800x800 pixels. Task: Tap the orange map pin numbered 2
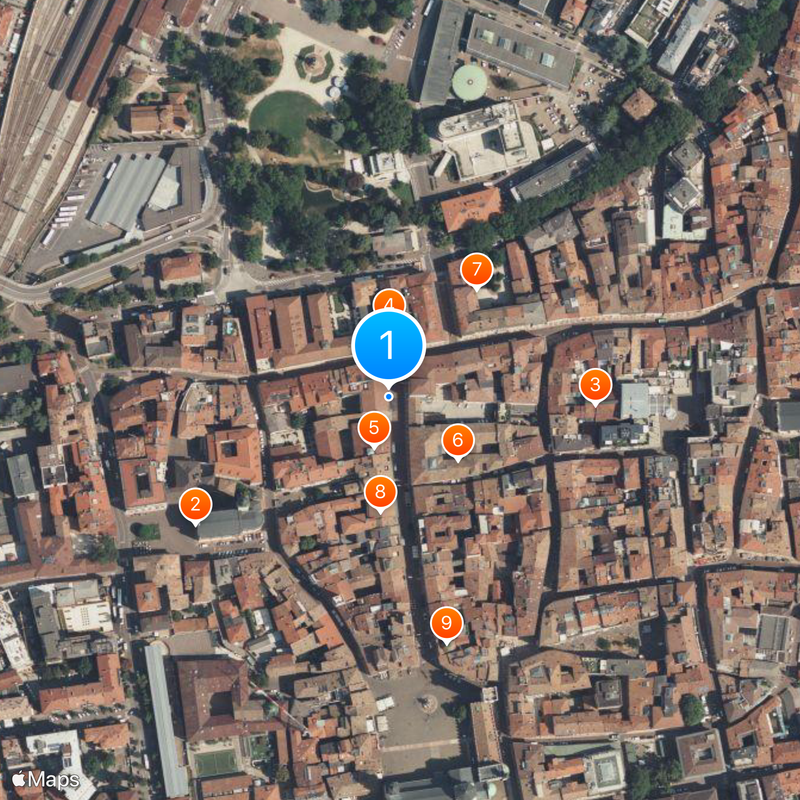coord(195,505)
